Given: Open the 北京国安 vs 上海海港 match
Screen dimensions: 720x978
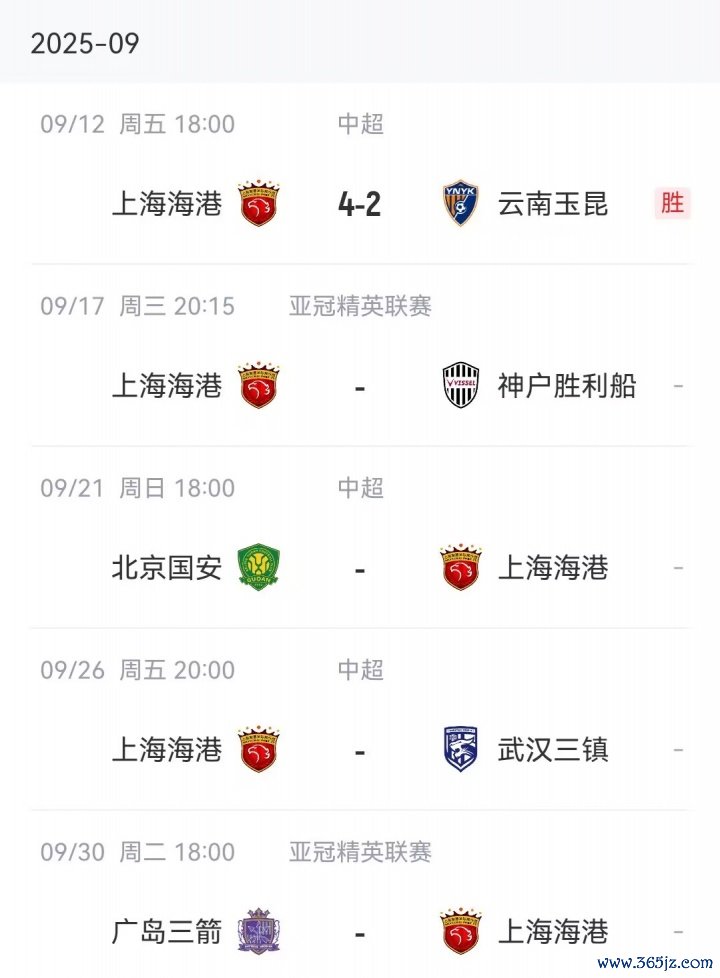Looking at the screenshot, I should coord(360,568).
